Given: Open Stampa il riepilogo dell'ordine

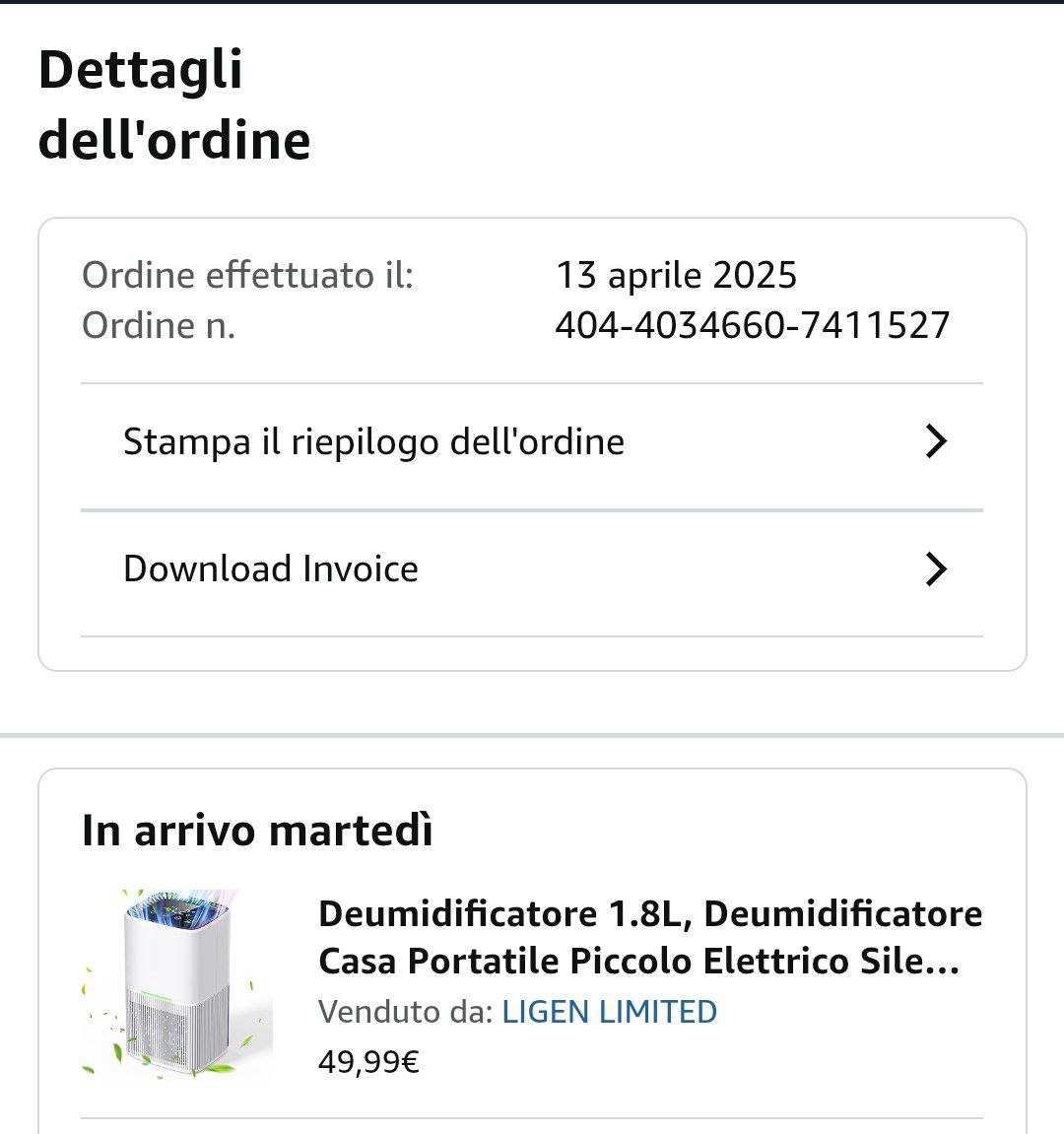Looking at the screenshot, I should click(532, 442).
